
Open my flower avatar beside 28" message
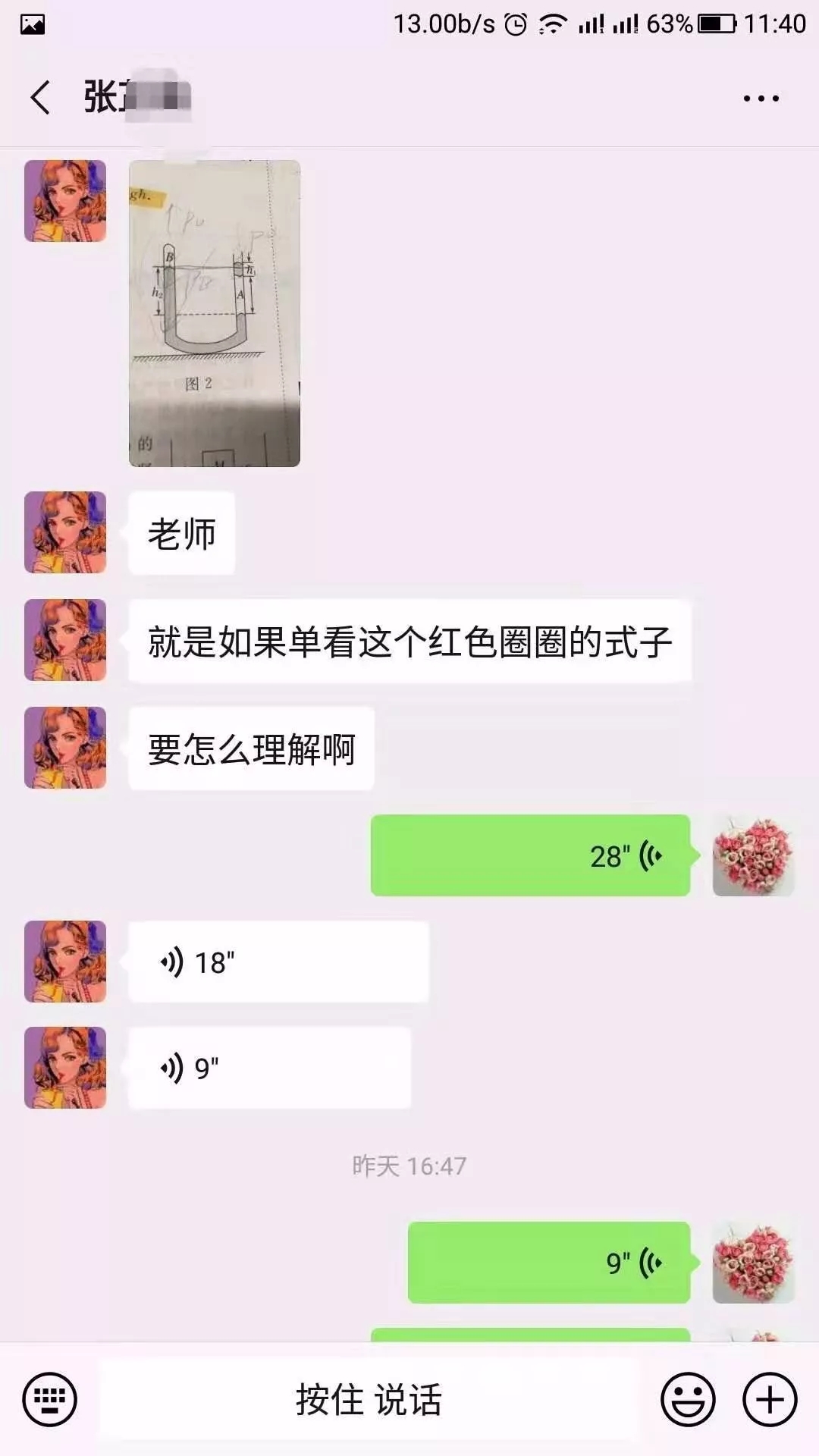pos(753,855)
